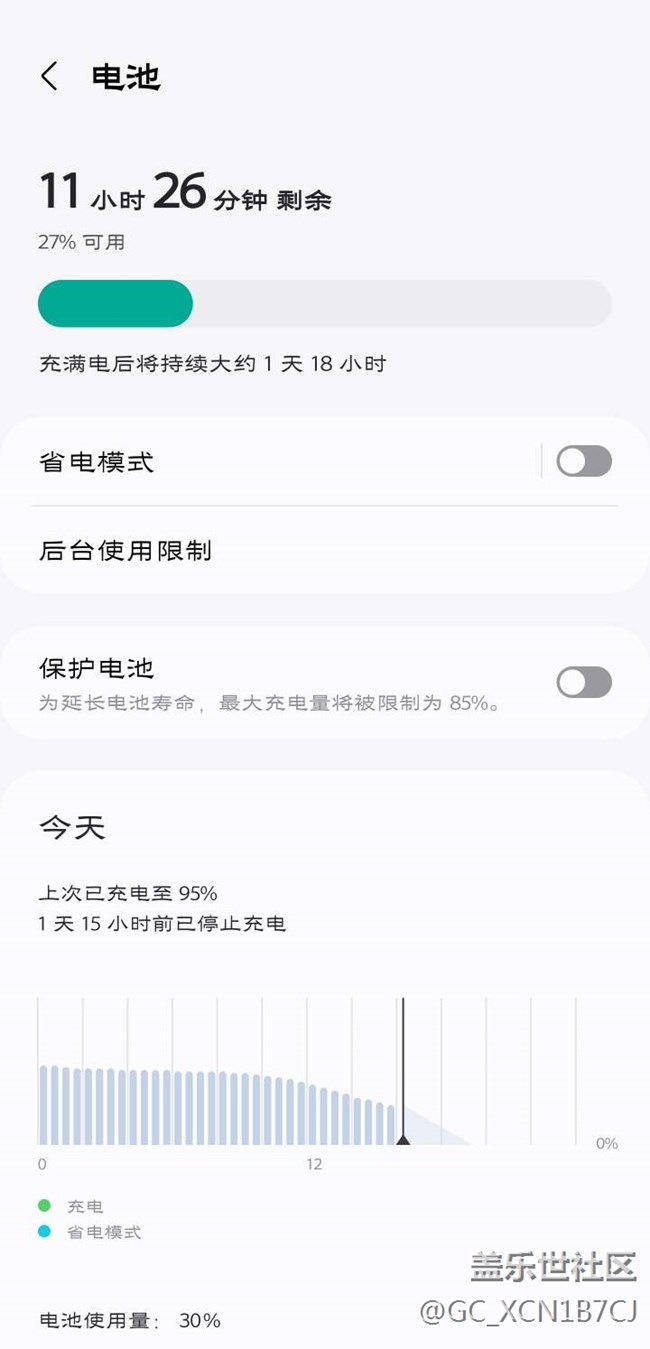Viewport: 650px width, 1349px height.
Task: Enable the 保护电池 toggle
Action: tap(583, 682)
